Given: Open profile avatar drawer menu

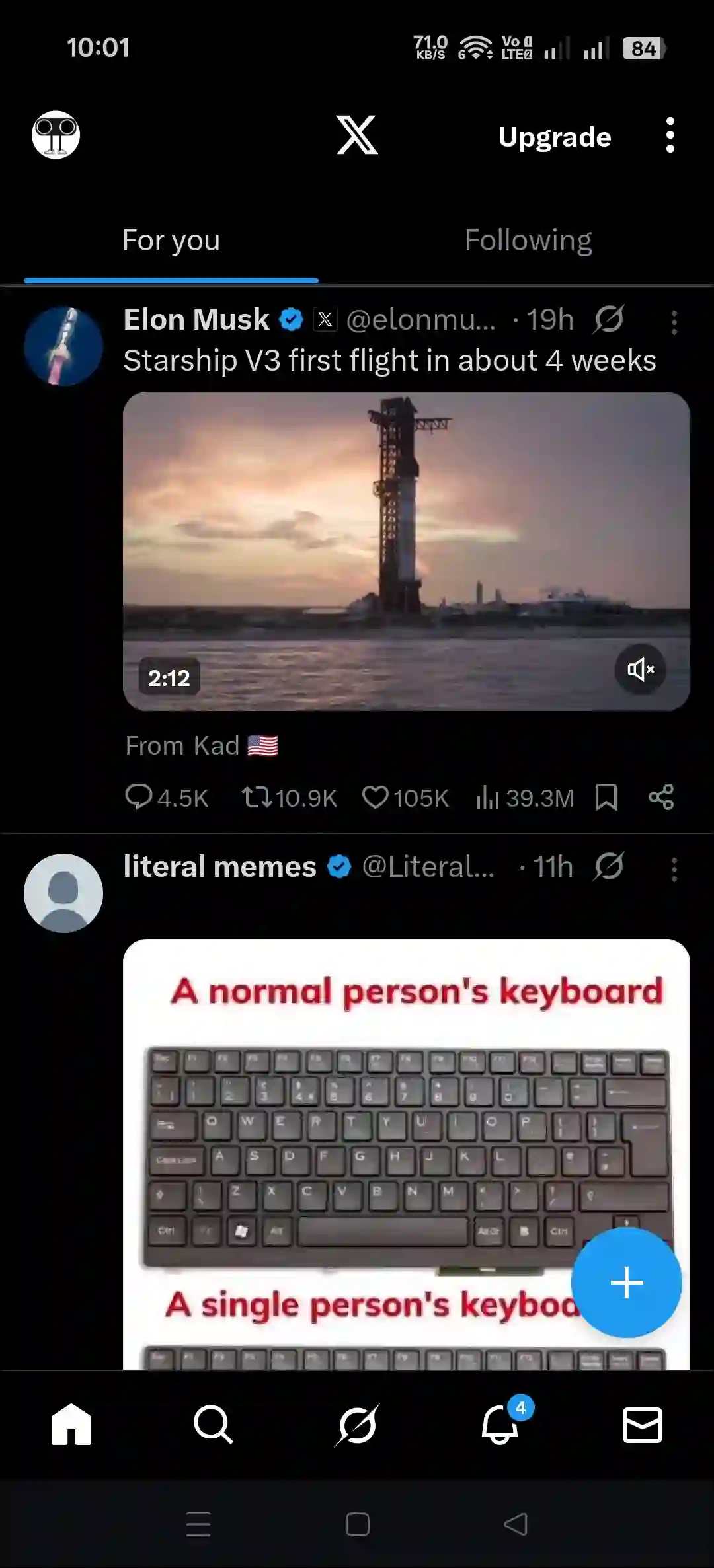Looking at the screenshot, I should (56, 135).
